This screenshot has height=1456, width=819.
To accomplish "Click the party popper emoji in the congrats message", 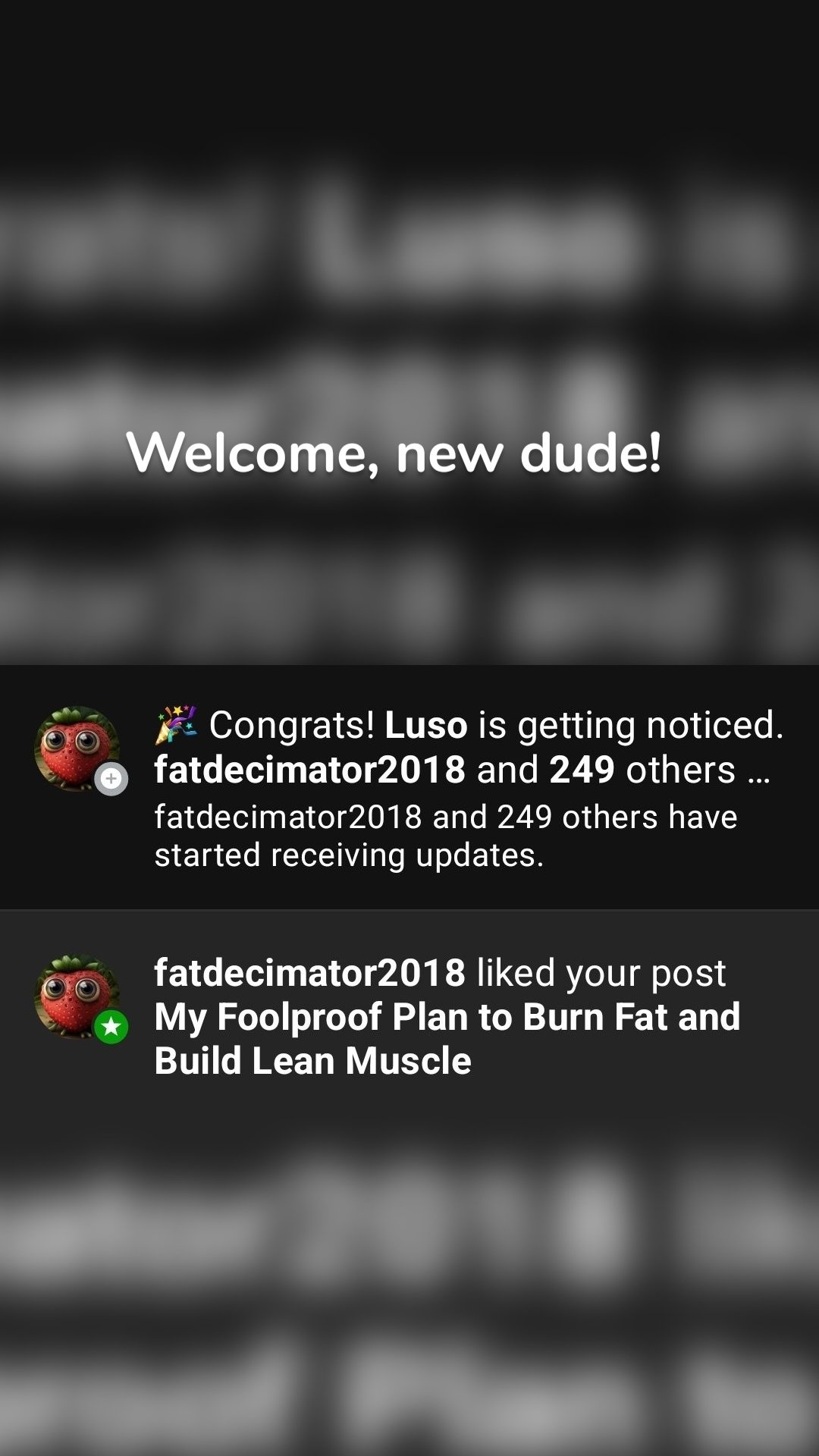I will [x=176, y=726].
